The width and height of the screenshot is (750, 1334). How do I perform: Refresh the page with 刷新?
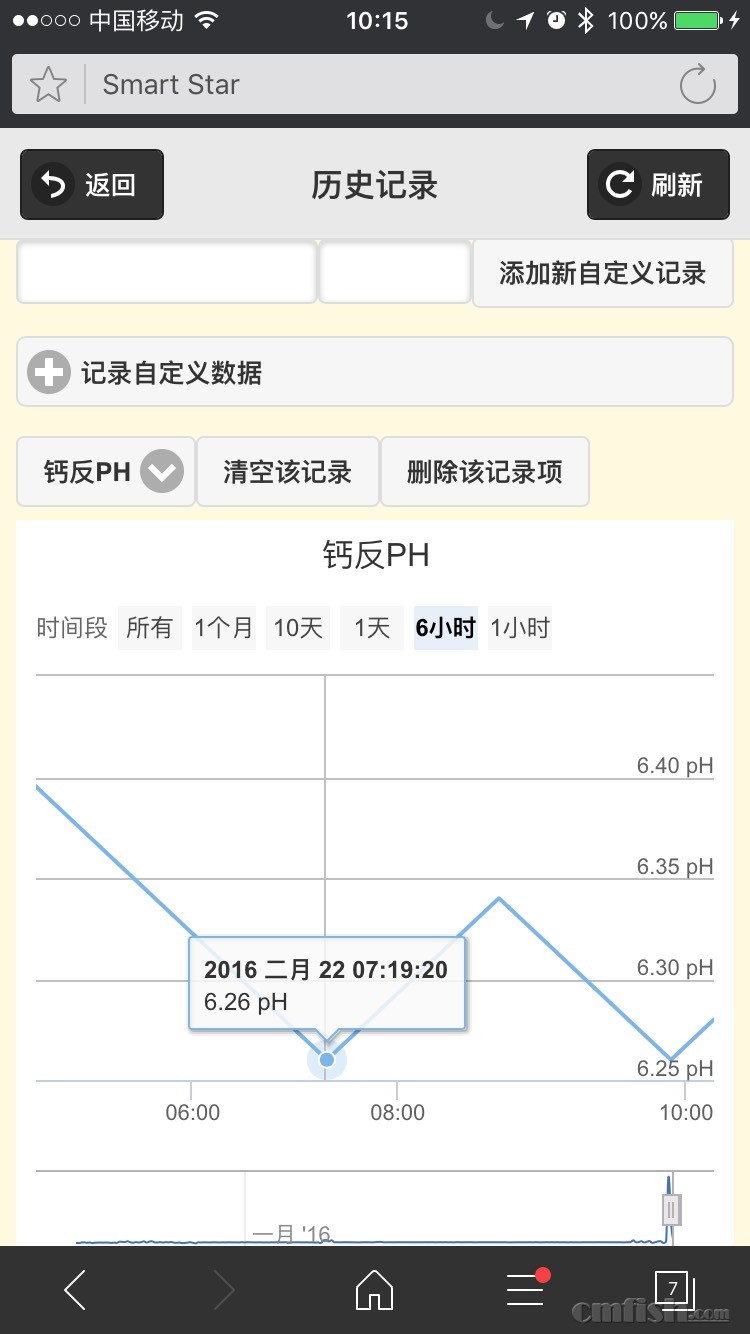pos(658,185)
